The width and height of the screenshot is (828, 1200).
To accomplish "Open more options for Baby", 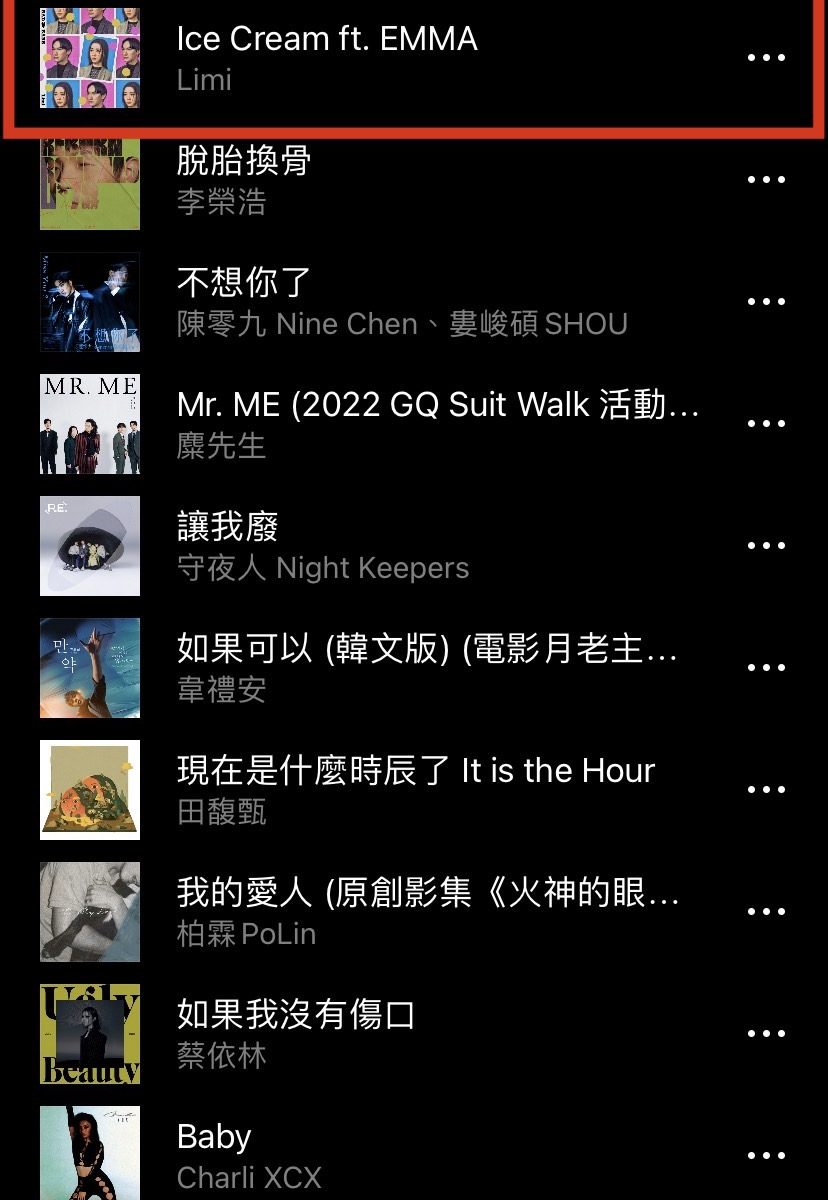I will pyautogui.click(x=766, y=1156).
